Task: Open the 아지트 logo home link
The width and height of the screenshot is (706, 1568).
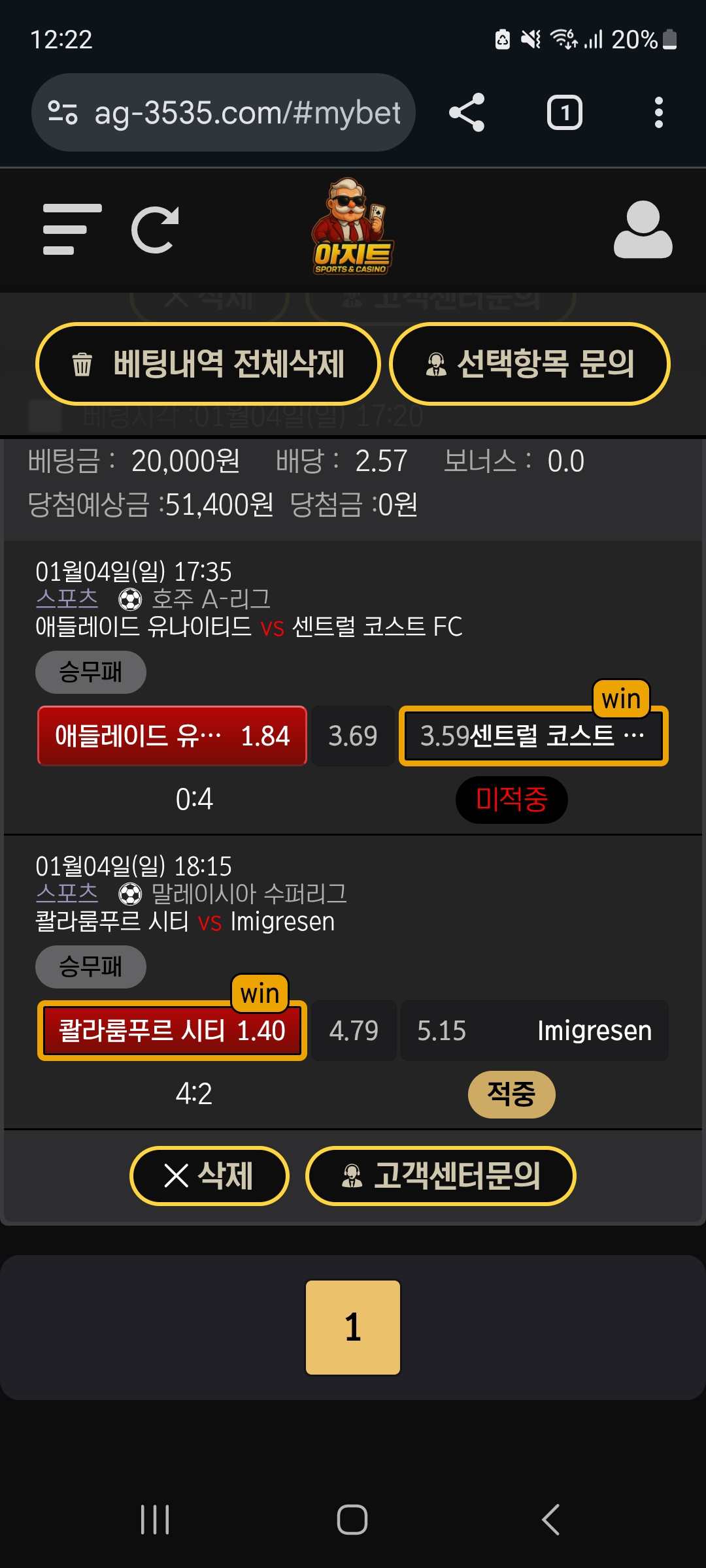Action: 353,227
